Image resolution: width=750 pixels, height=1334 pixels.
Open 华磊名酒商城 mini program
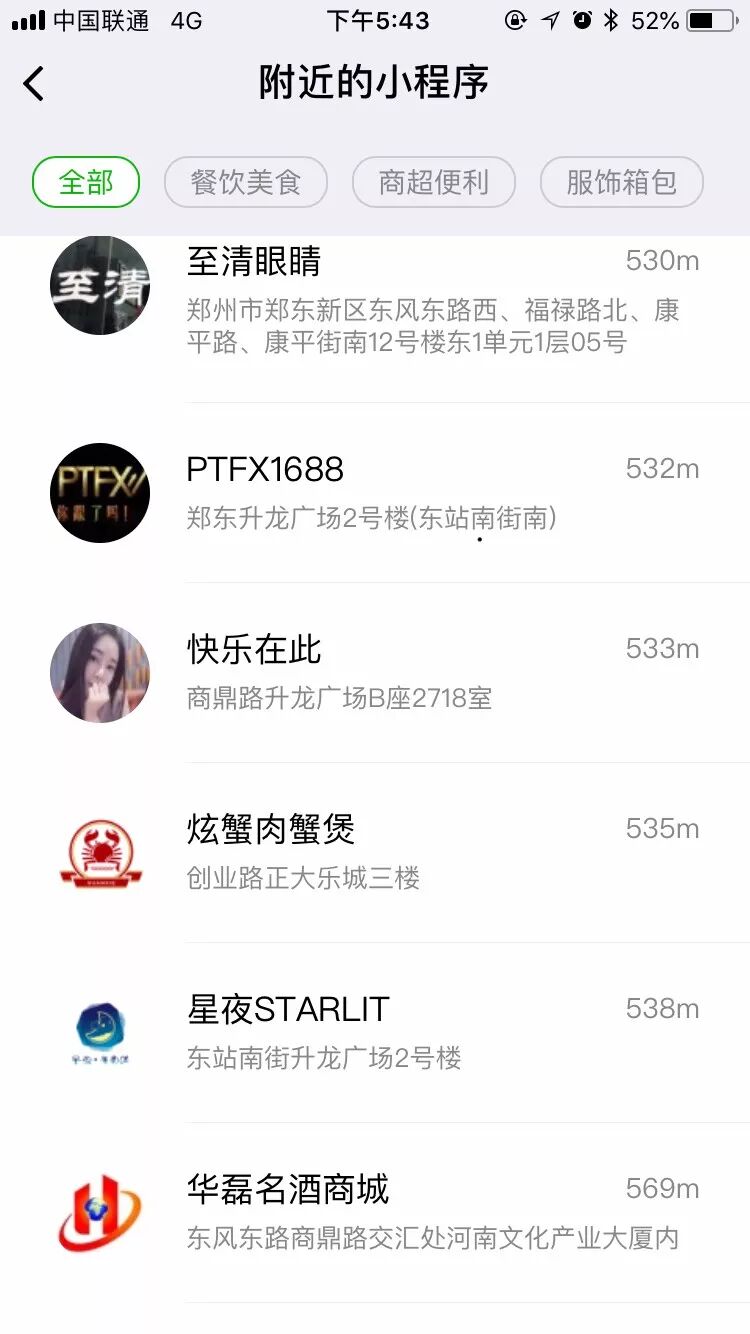point(400,1212)
